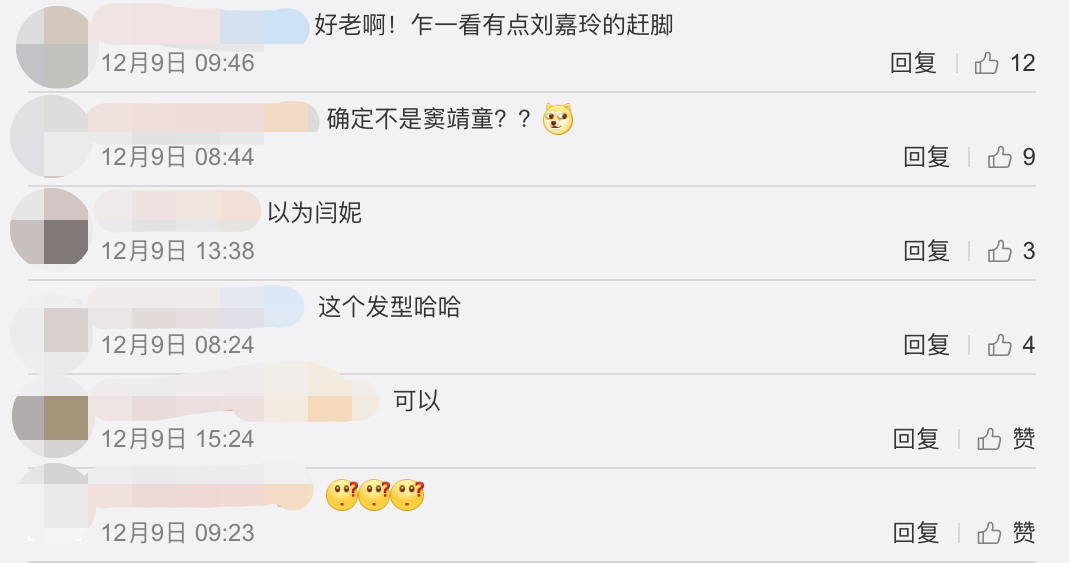The width and height of the screenshot is (1069, 563).
Task: Like the comment mentioning 刘嘉玲
Action: [x=988, y=63]
